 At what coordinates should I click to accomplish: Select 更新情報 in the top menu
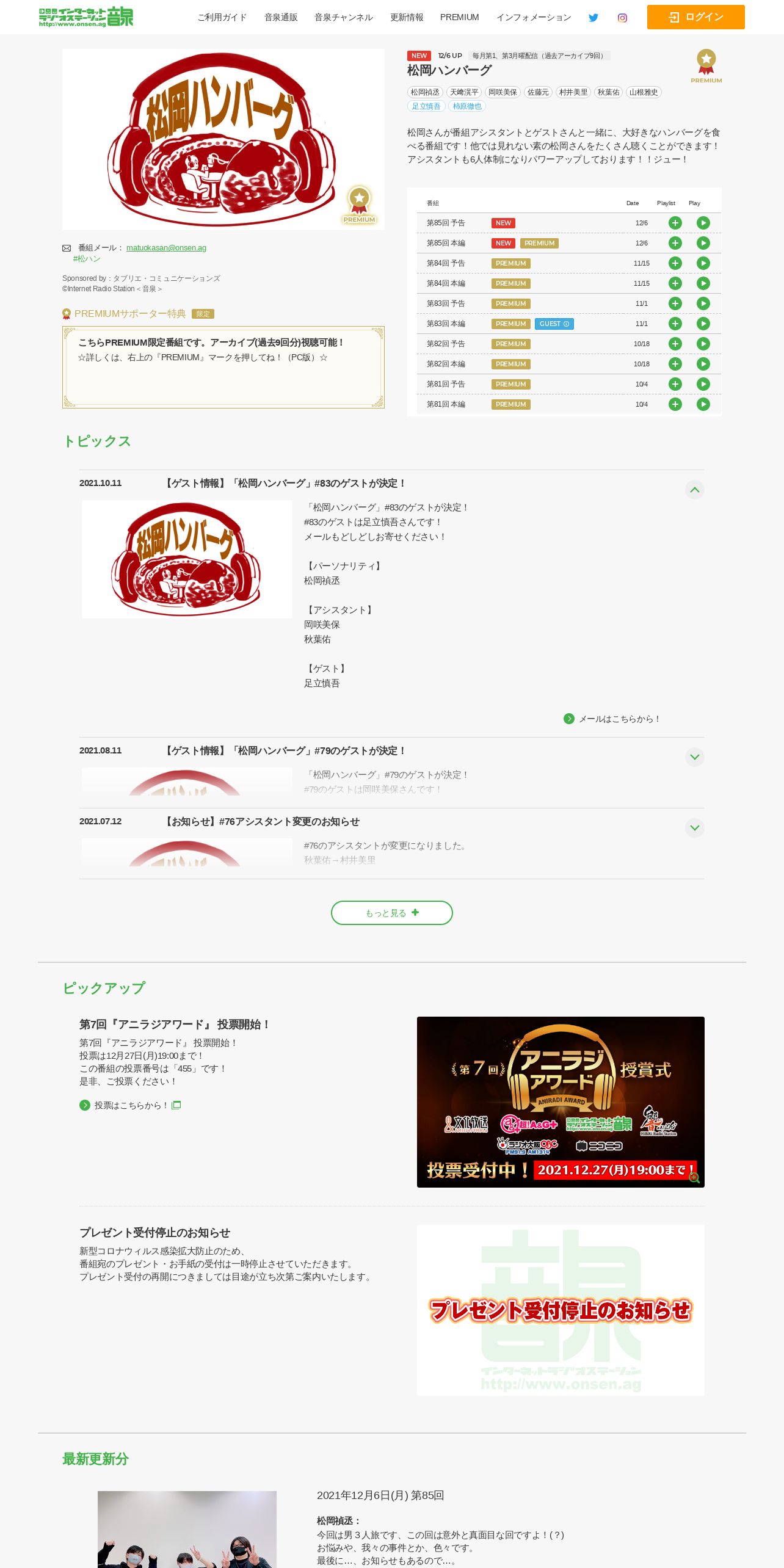pos(407,17)
